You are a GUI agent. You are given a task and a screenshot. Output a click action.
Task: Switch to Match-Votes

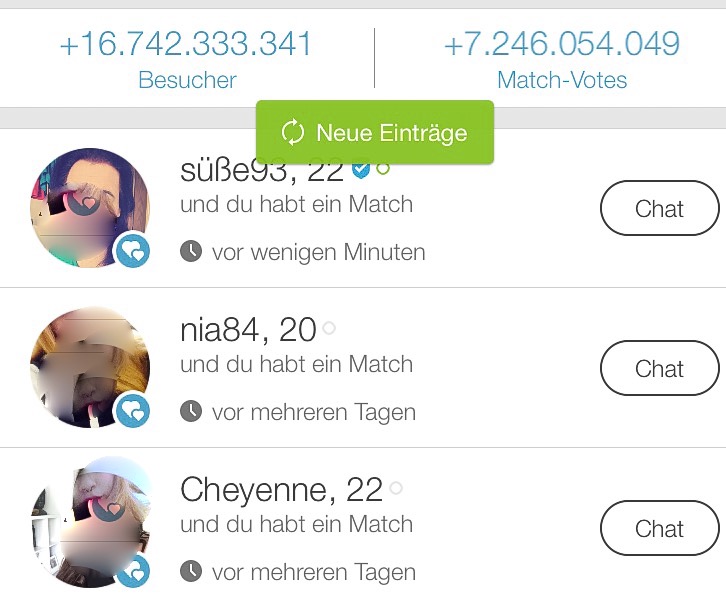(x=561, y=59)
